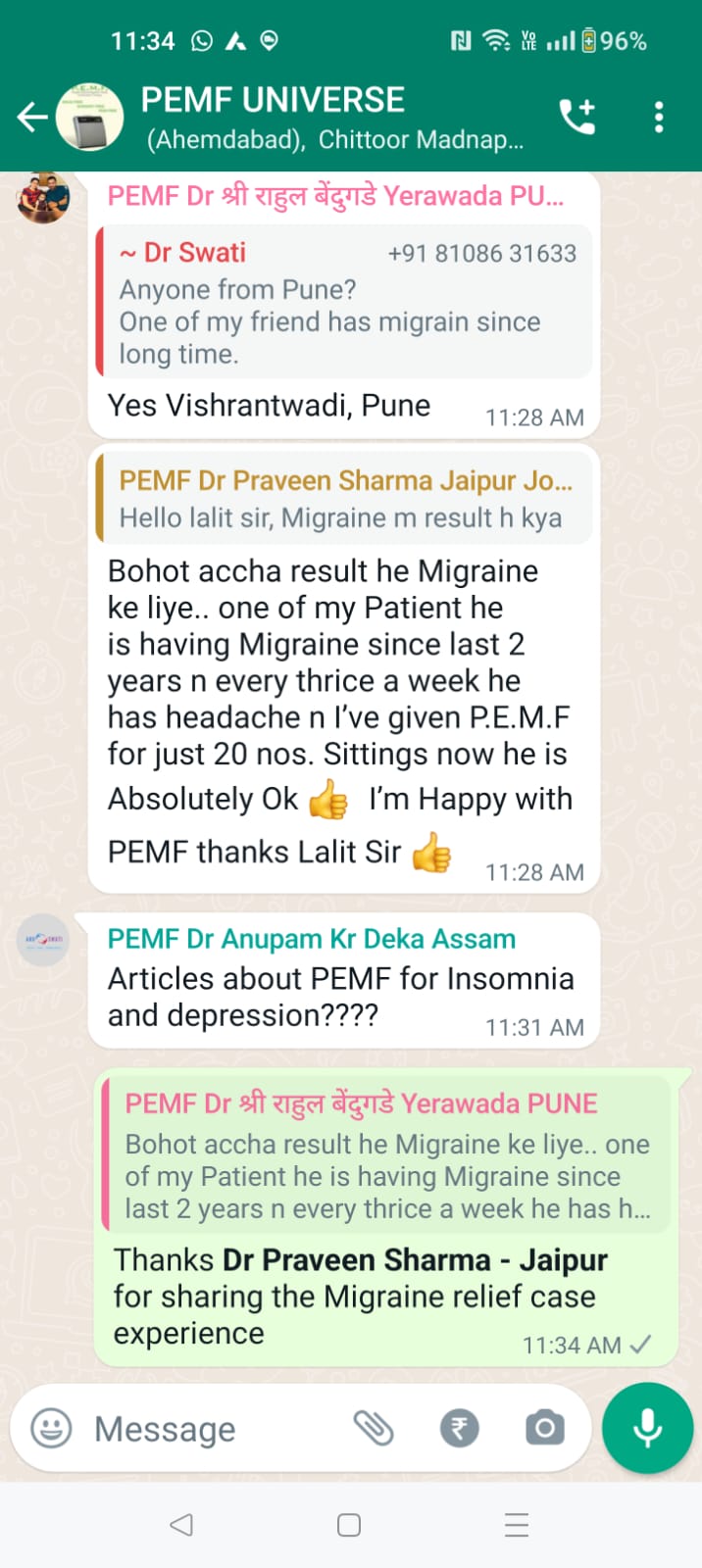Jump to quoted Dr Praveen Sharma message
Viewport: 702px width, 1568px height.
[x=344, y=499]
